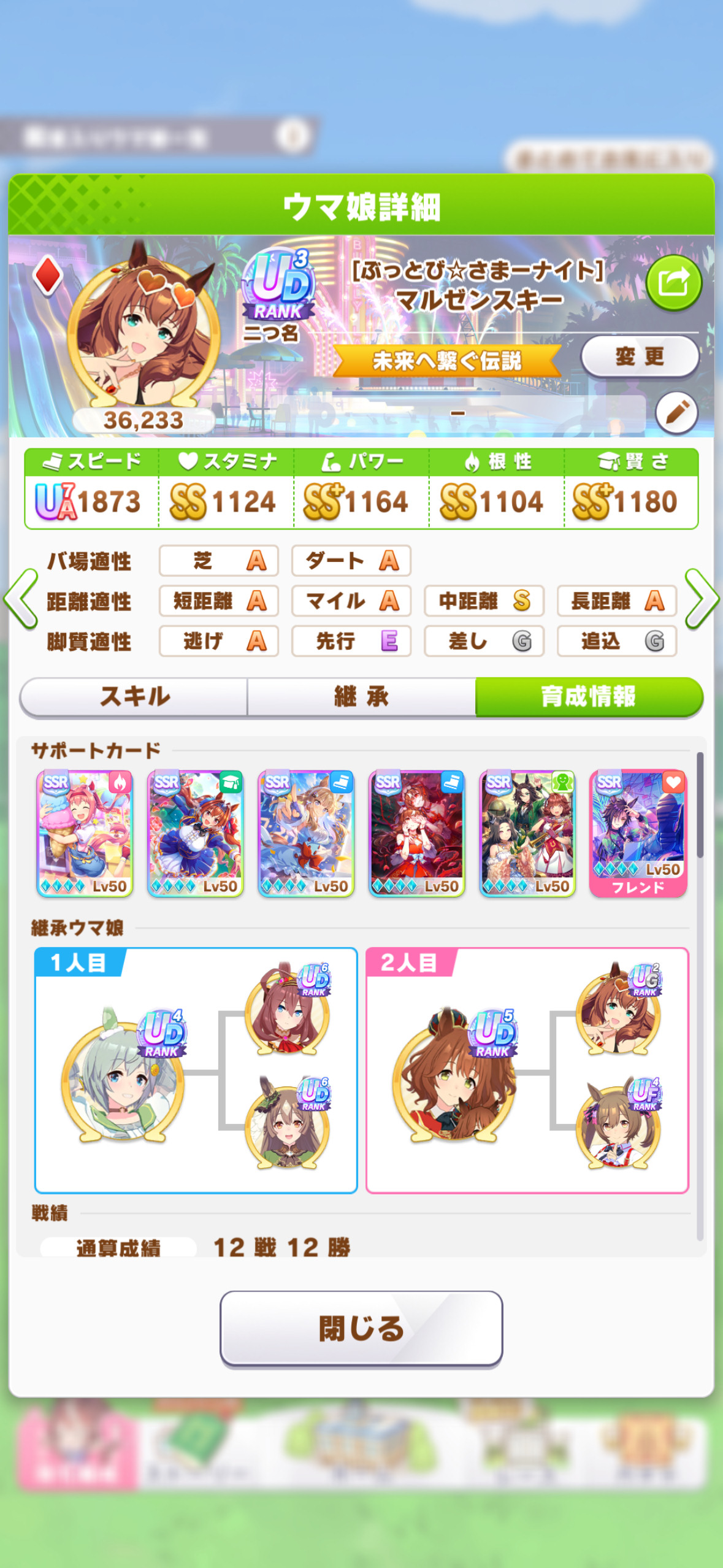Tap the 変更 title change button
Image resolution: width=723 pixels, height=1568 pixels.
click(x=640, y=356)
